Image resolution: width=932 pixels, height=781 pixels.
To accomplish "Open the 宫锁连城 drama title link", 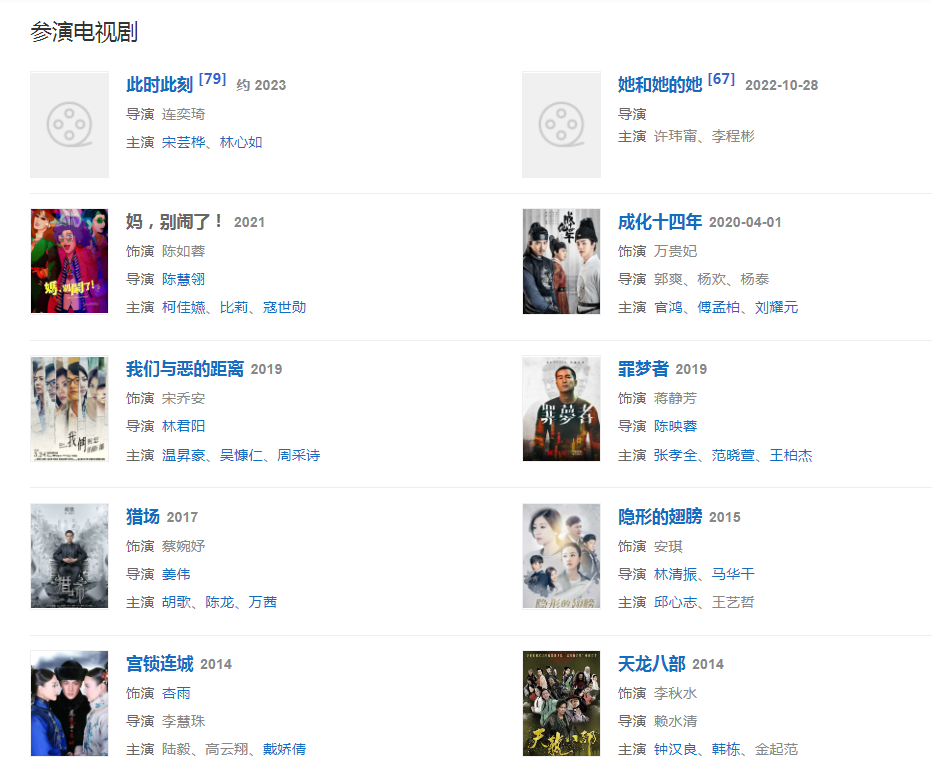I will coord(160,664).
